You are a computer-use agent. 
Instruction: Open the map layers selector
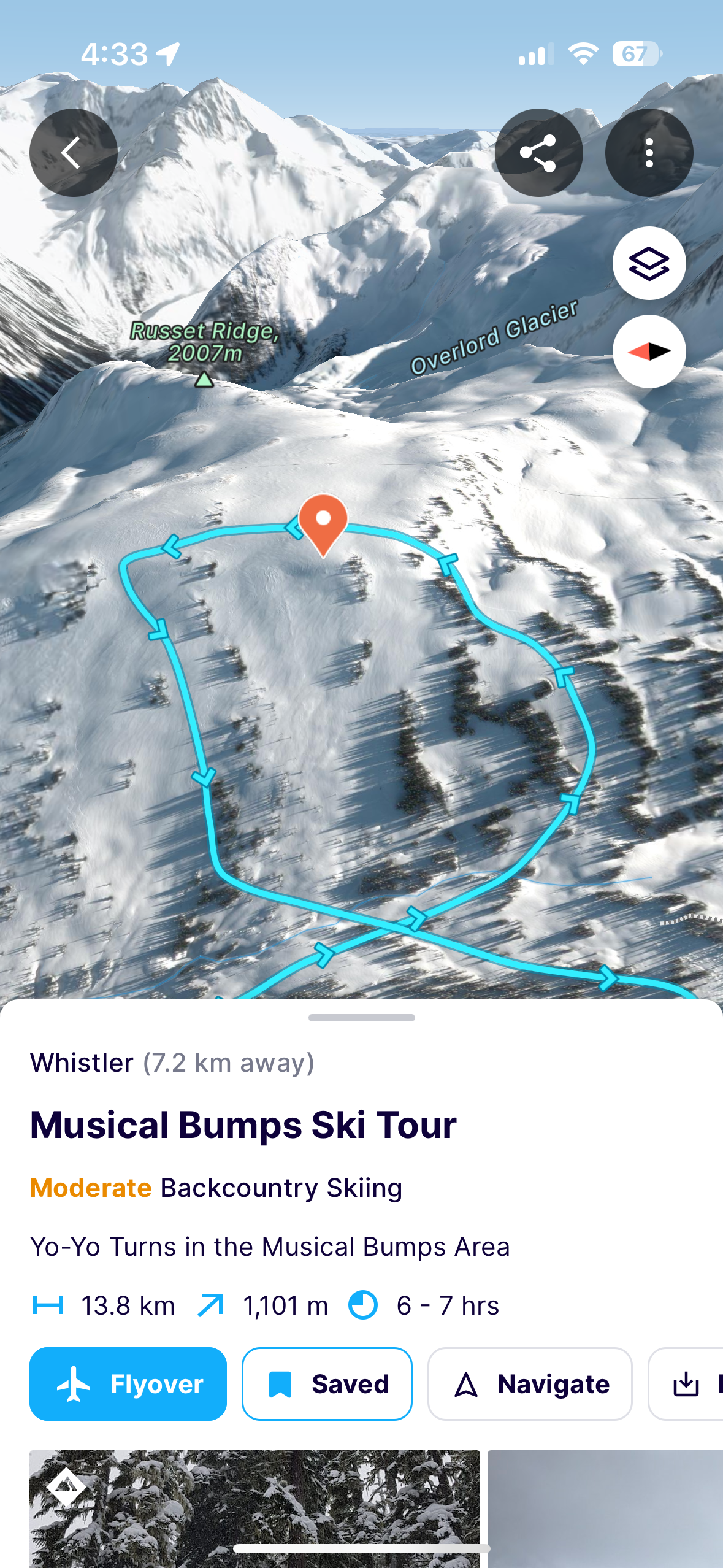coord(649,263)
